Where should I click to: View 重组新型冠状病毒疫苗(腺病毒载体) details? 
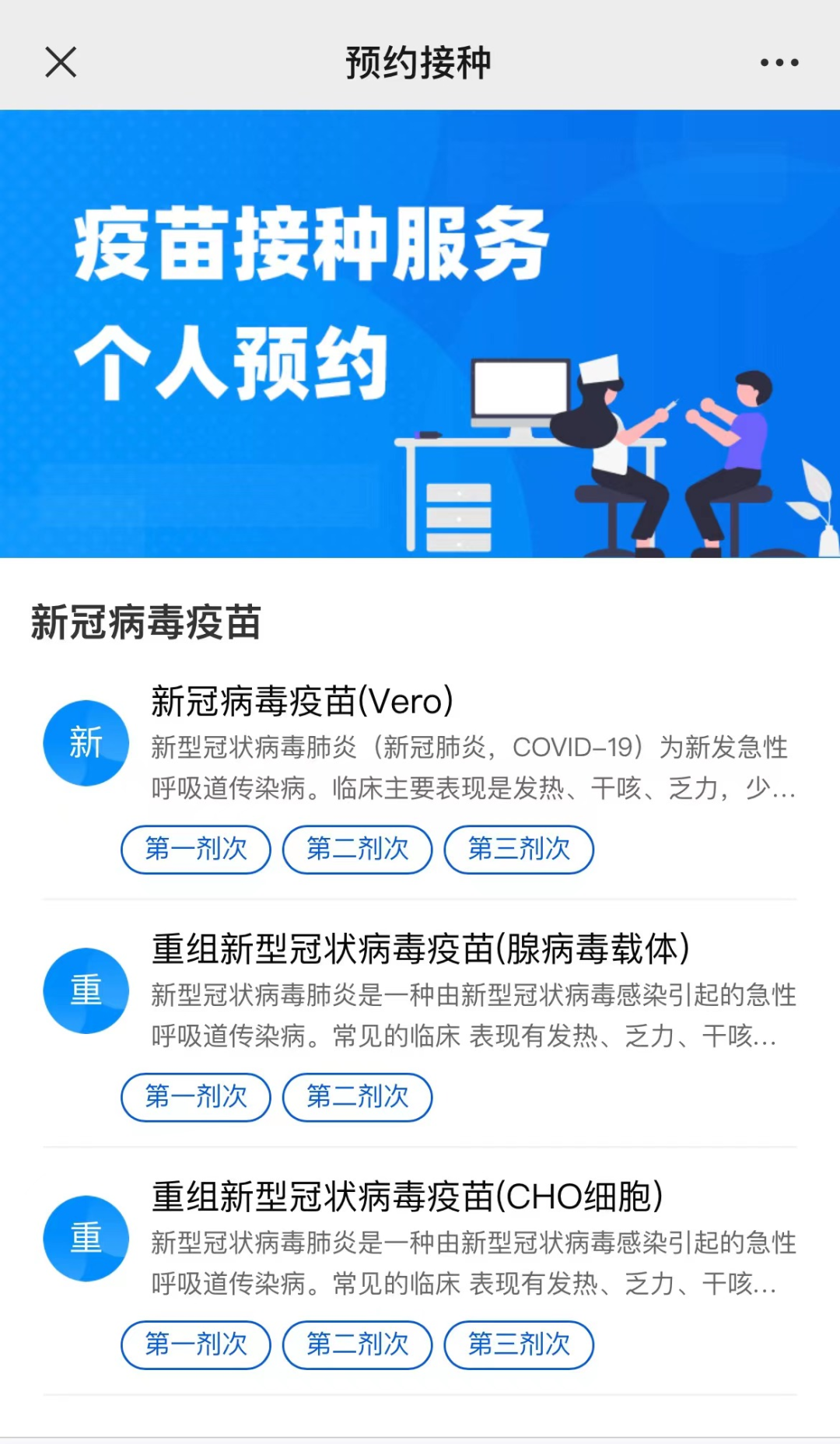[420, 949]
